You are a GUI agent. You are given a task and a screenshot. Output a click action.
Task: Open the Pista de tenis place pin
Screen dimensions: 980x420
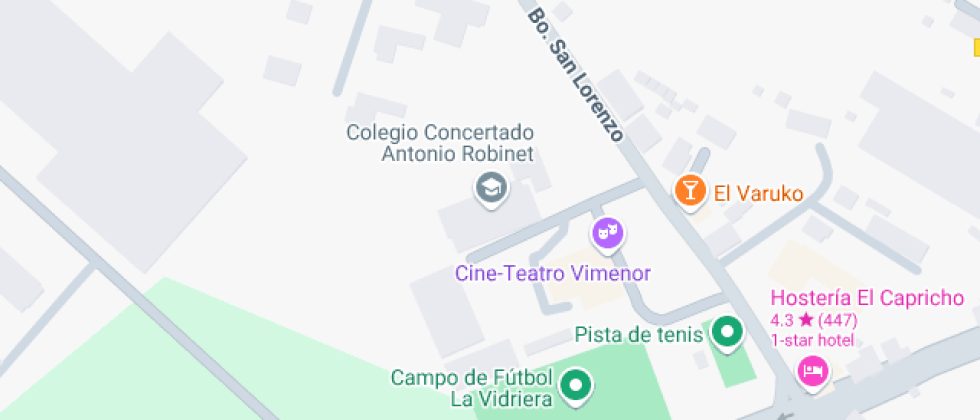click(727, 332)
